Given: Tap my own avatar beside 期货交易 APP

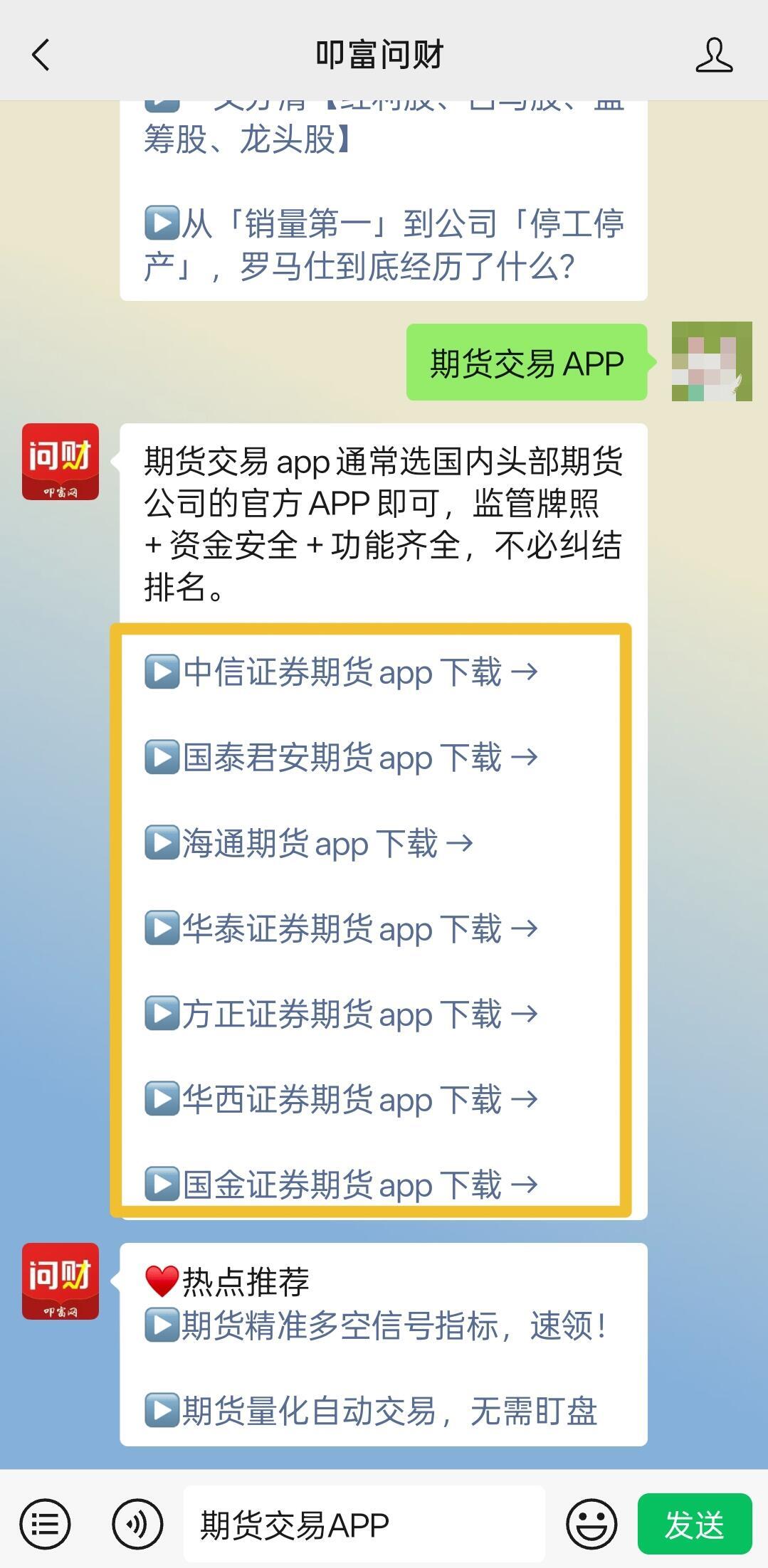Looking at the screenshot, I should [x=712, y=361].
